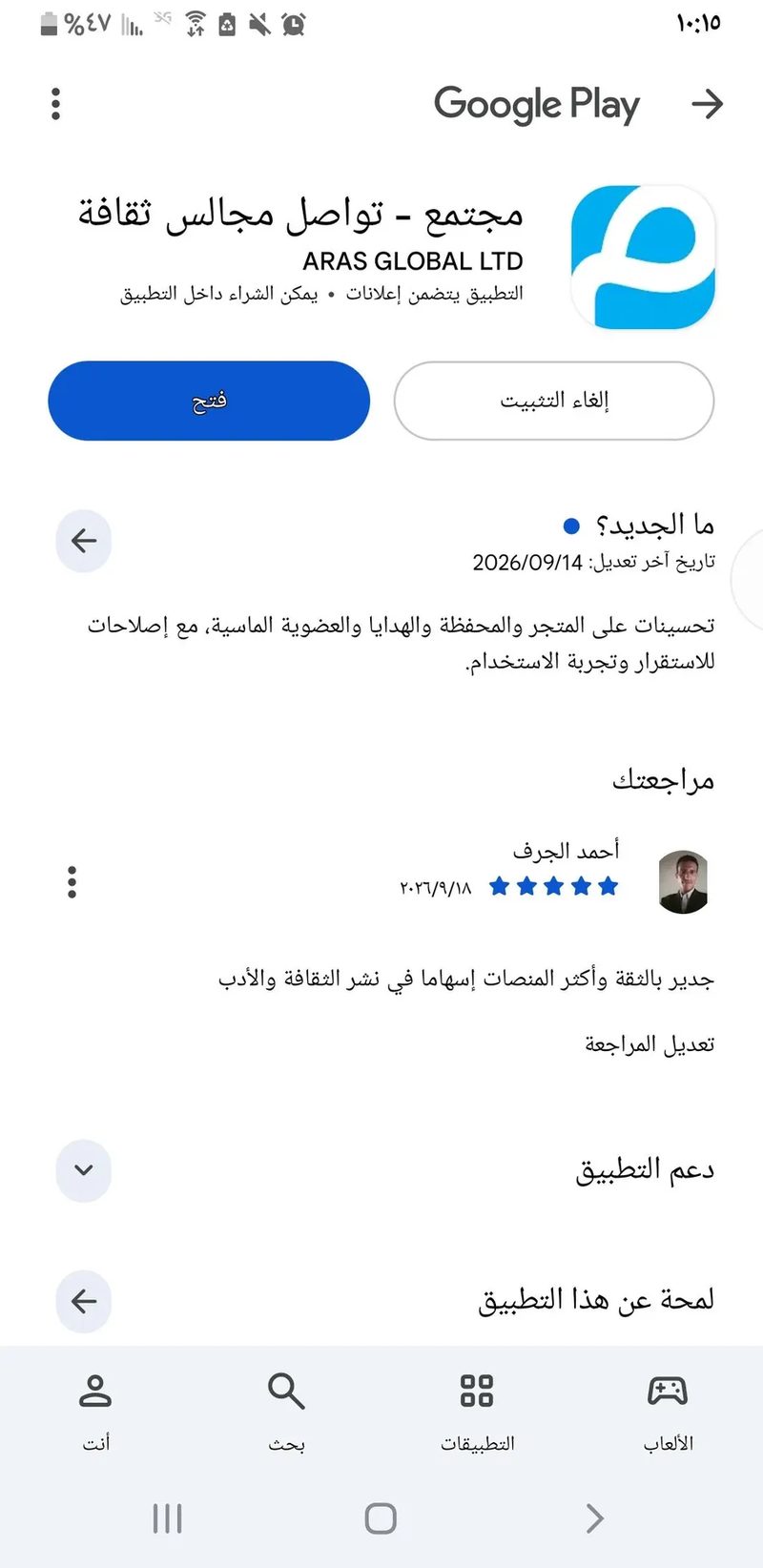Screen dimensions: 763x1568
Task: Edit your review via تعديل المراجعة
Action: [650, 1044]
